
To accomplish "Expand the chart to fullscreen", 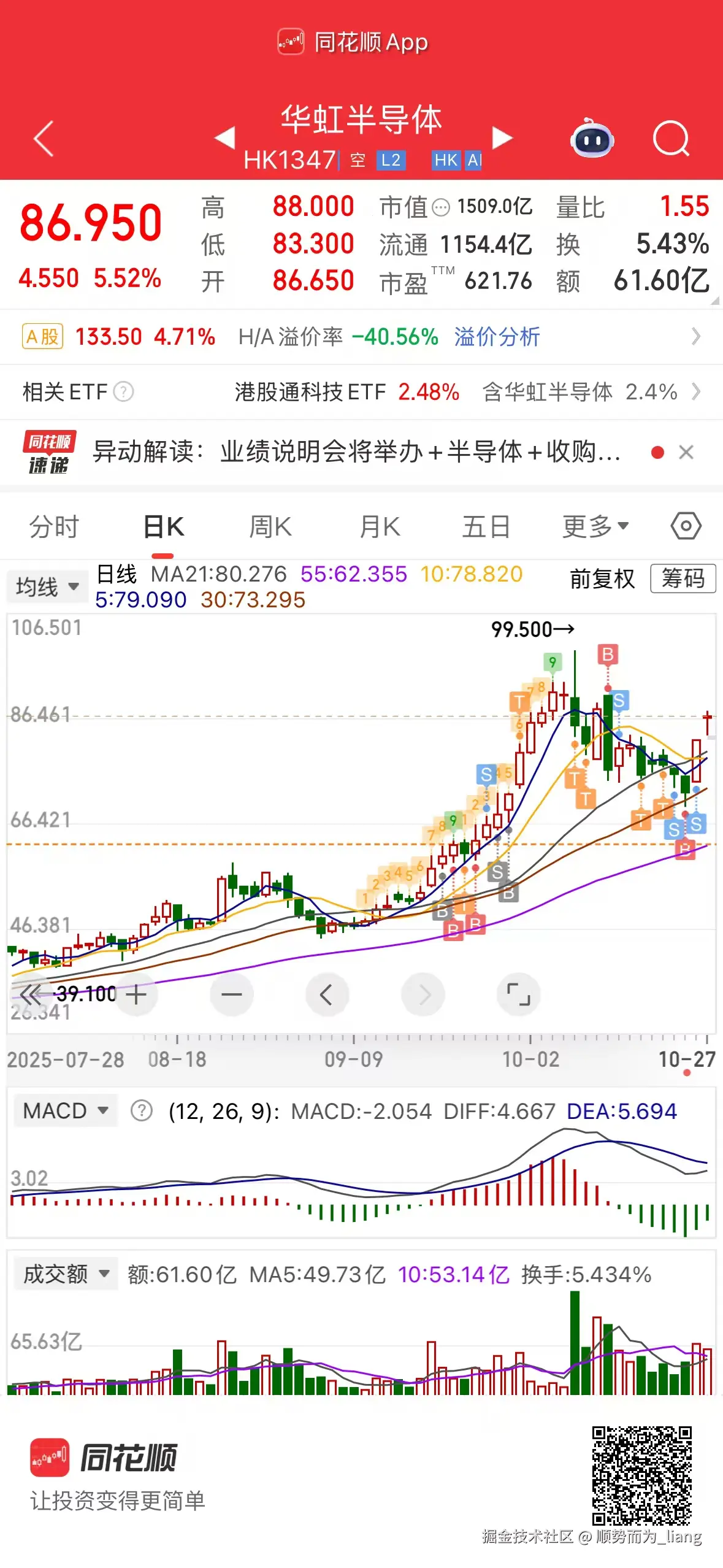I will [x=518, y=994].
